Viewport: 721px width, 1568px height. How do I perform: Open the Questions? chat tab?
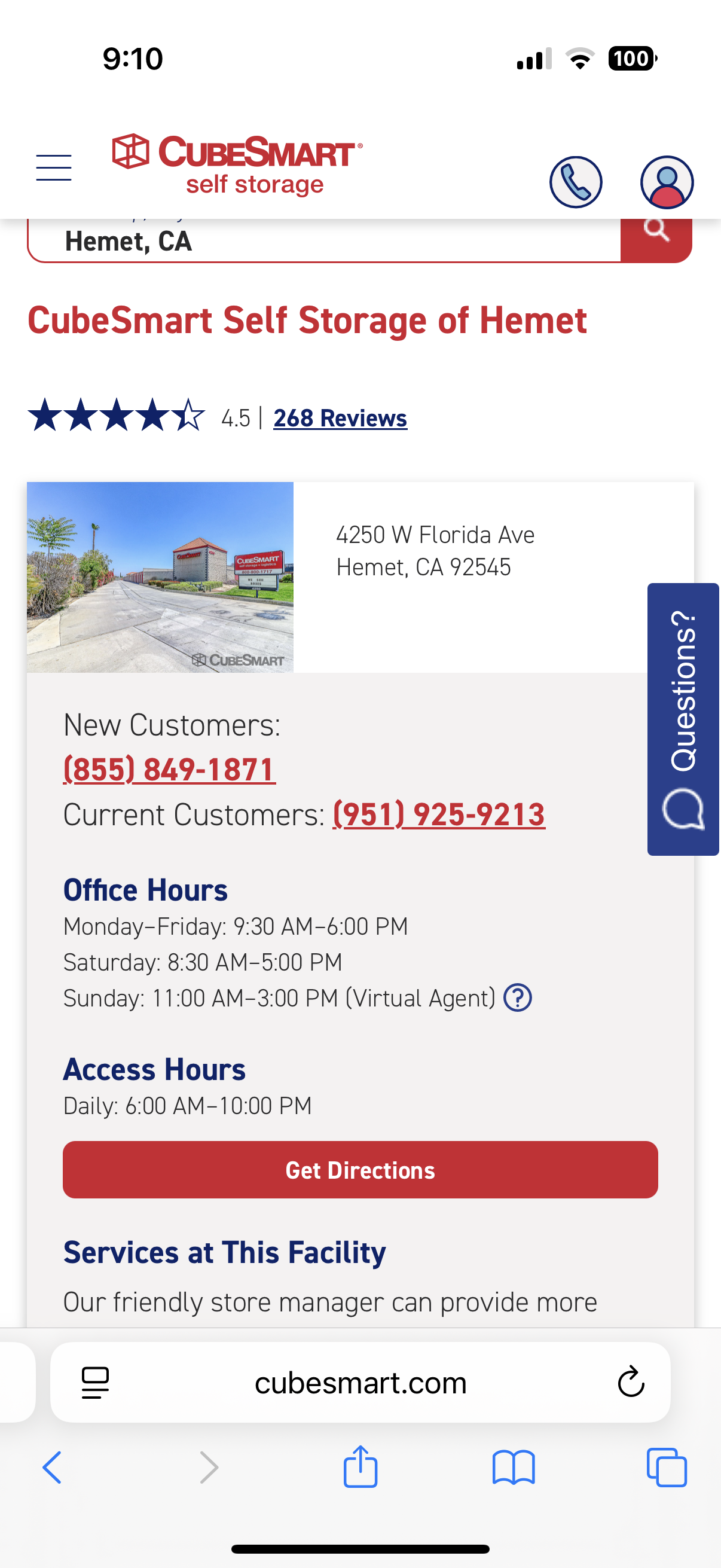click(683, 719)
